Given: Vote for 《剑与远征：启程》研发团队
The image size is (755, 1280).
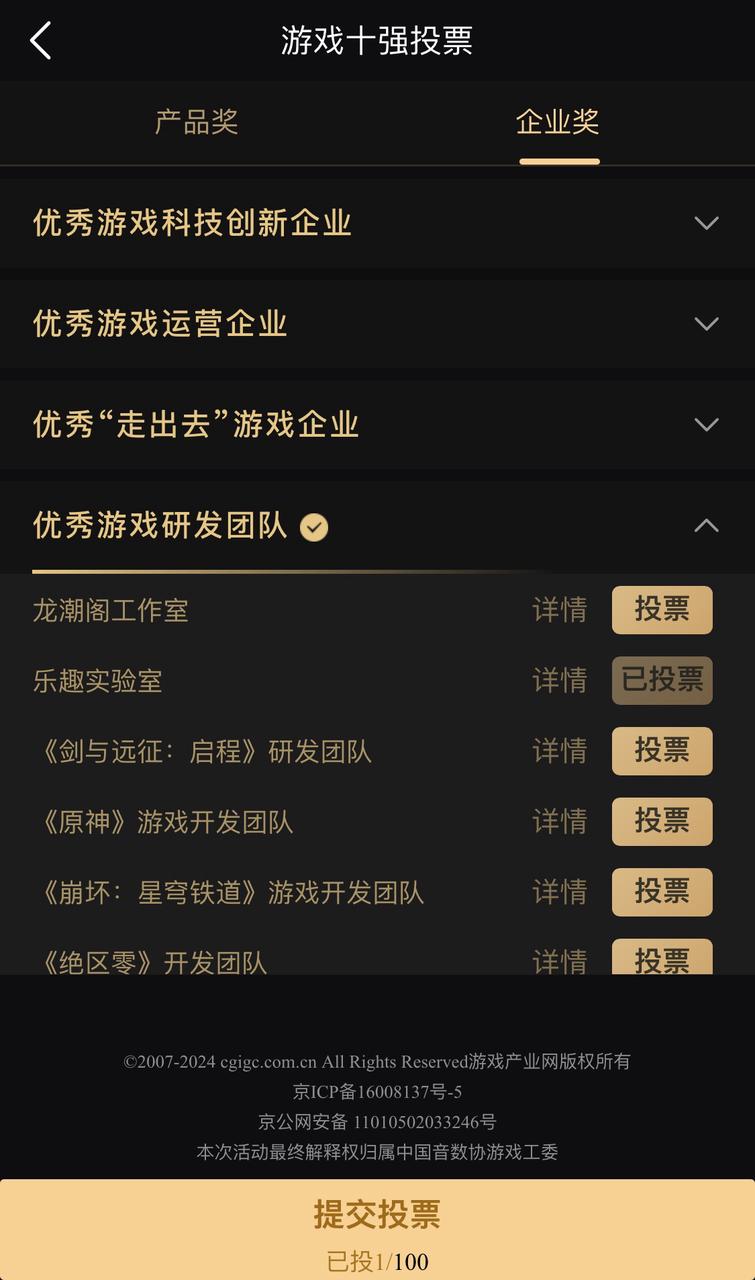Looking at the screenshot, I should tap(662, 751).
